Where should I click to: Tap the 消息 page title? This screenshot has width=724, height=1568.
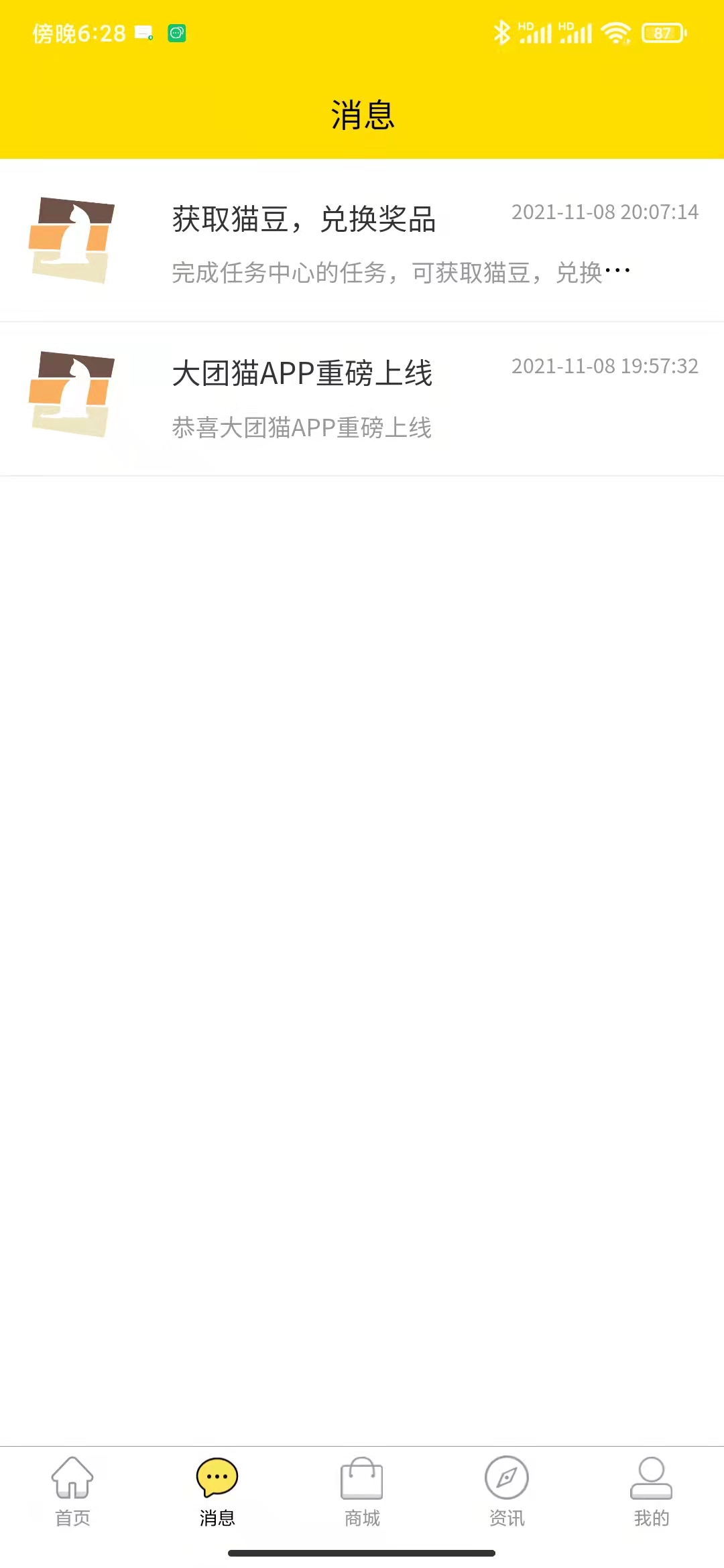(x=362, y=114)
